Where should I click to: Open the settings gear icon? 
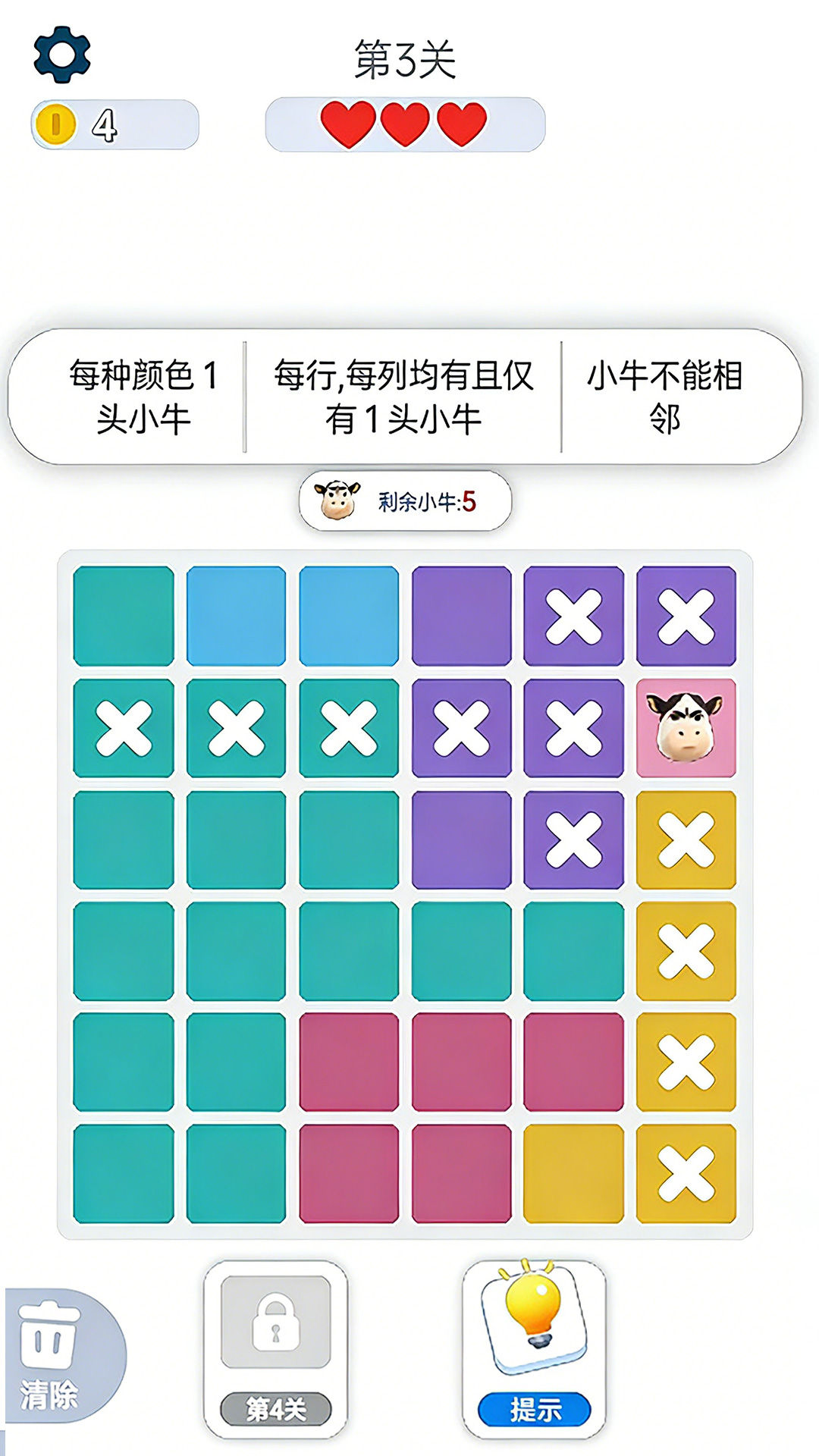62,55
